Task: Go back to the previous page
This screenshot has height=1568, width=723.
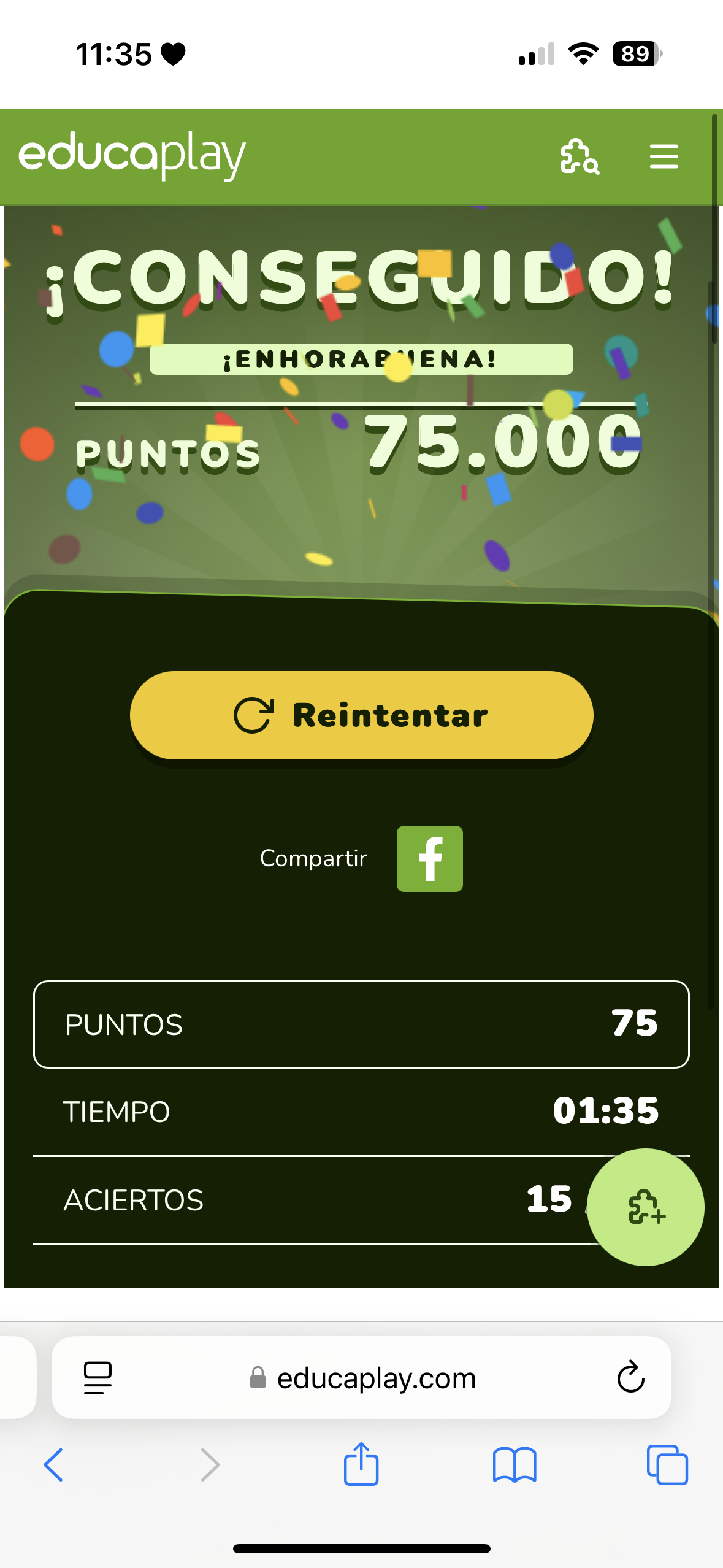Action: point(53,1465)
